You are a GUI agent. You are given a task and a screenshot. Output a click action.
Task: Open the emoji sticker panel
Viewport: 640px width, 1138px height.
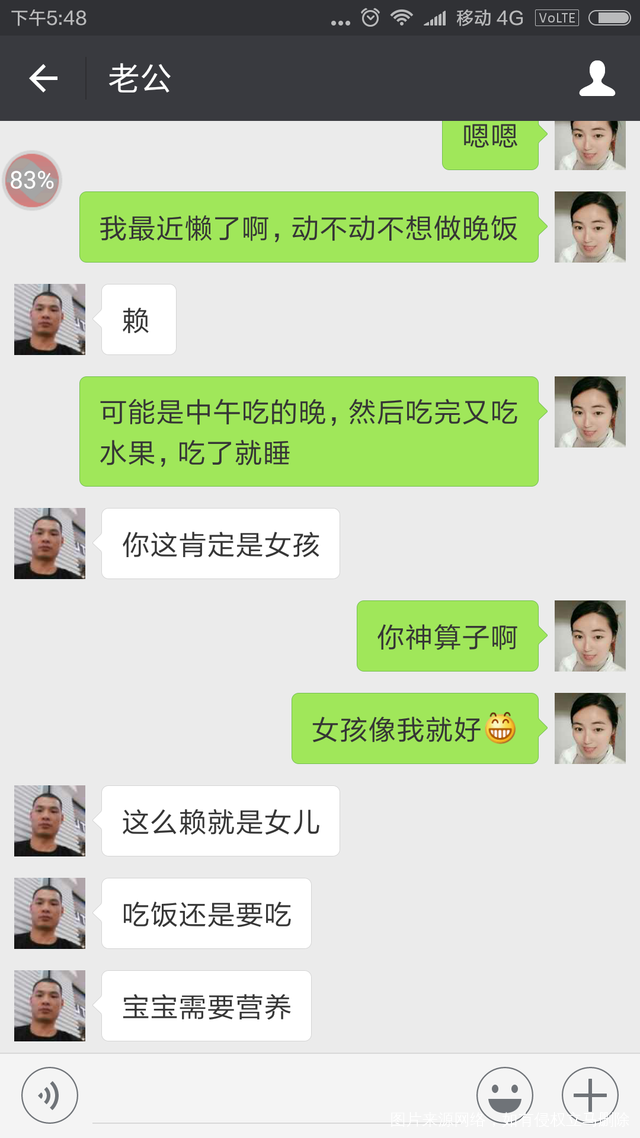coord(503,1096)
